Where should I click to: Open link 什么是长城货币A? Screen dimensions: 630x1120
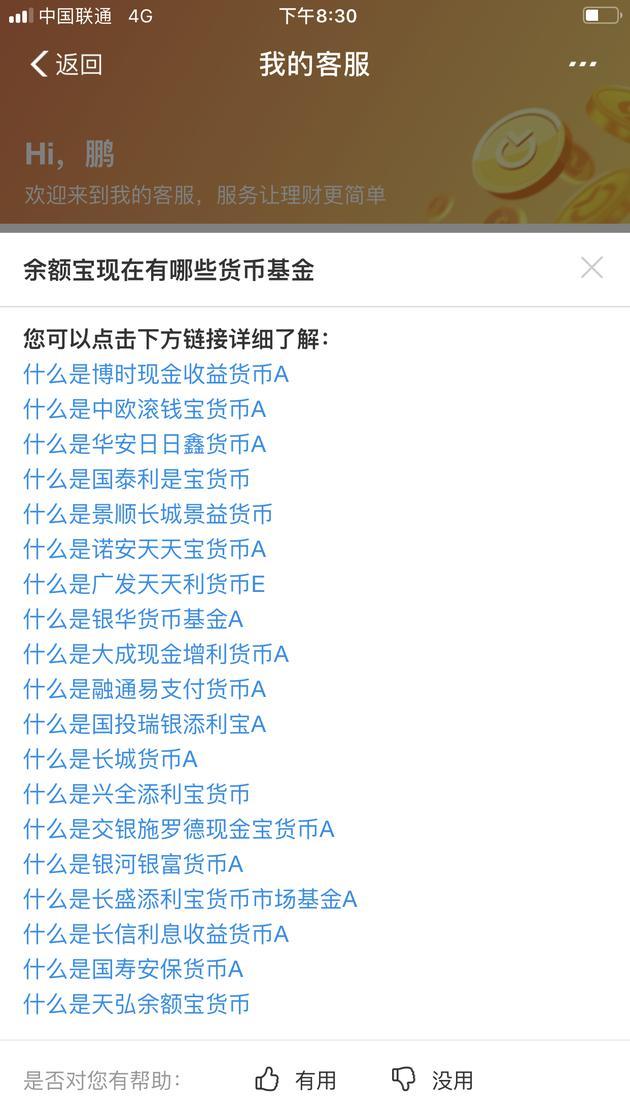110,759
